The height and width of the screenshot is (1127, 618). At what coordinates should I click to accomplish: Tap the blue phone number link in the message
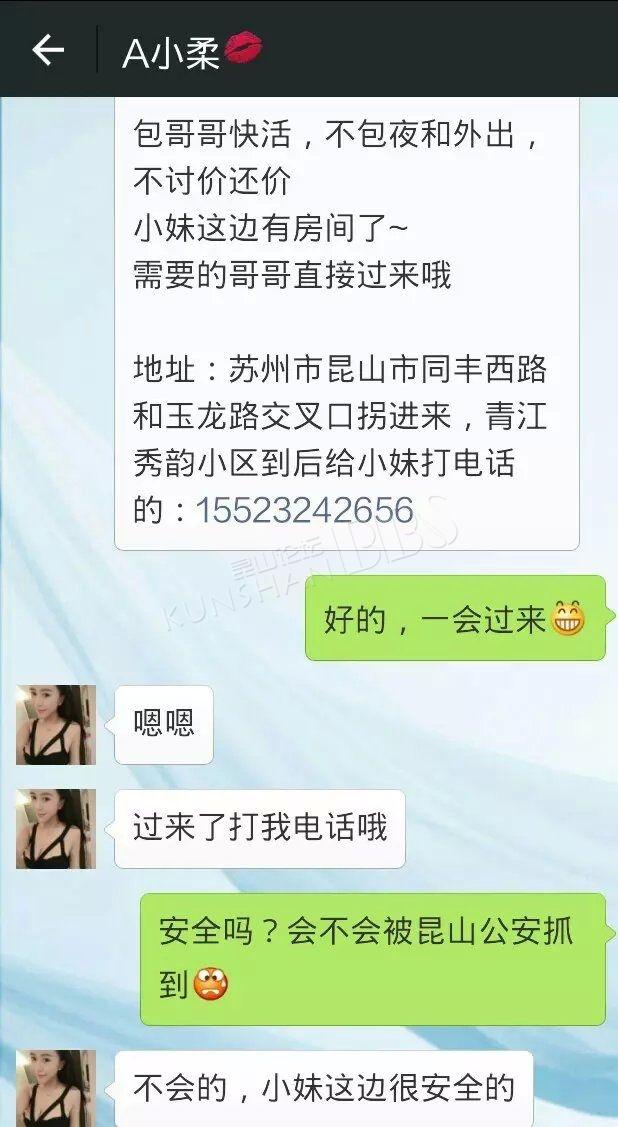click(x=305, y=510)
